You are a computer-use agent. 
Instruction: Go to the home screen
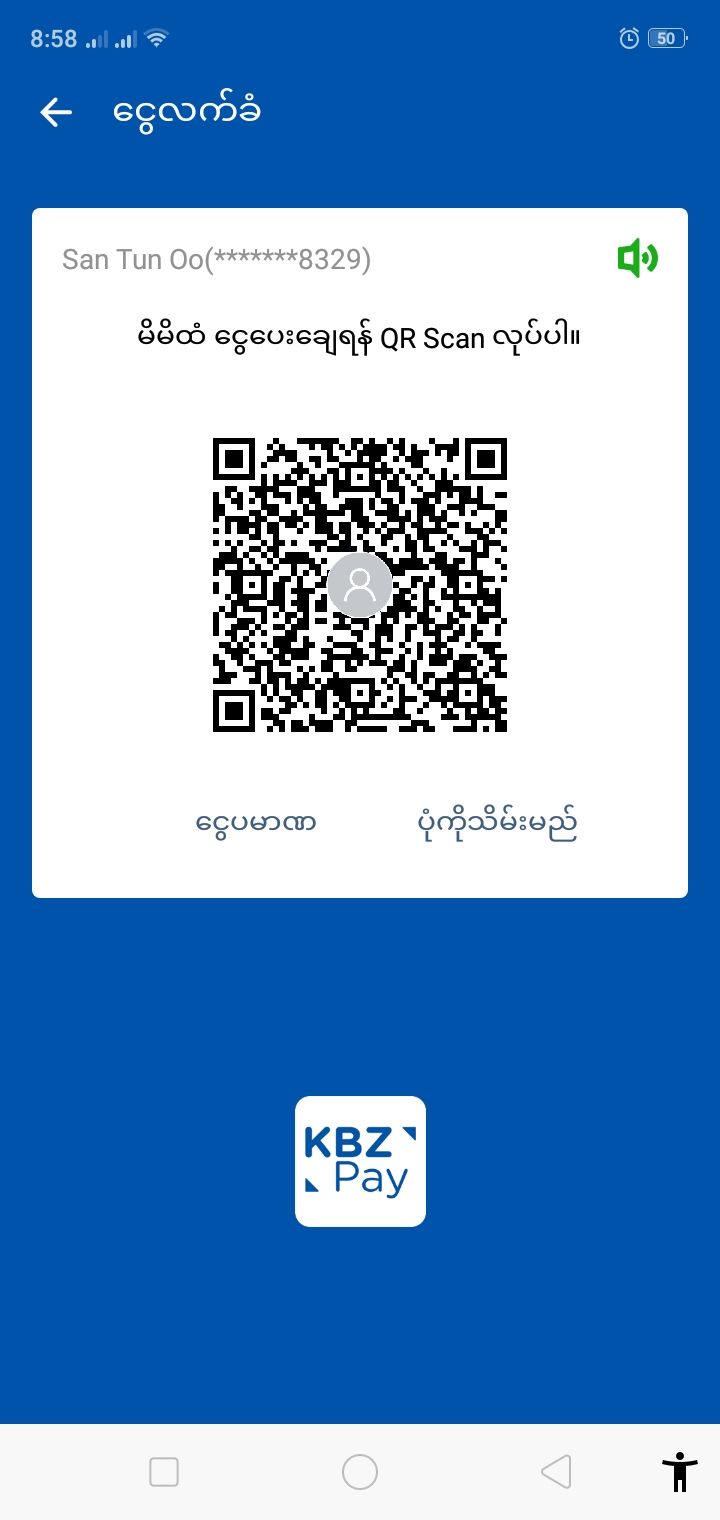point(360,1472)
